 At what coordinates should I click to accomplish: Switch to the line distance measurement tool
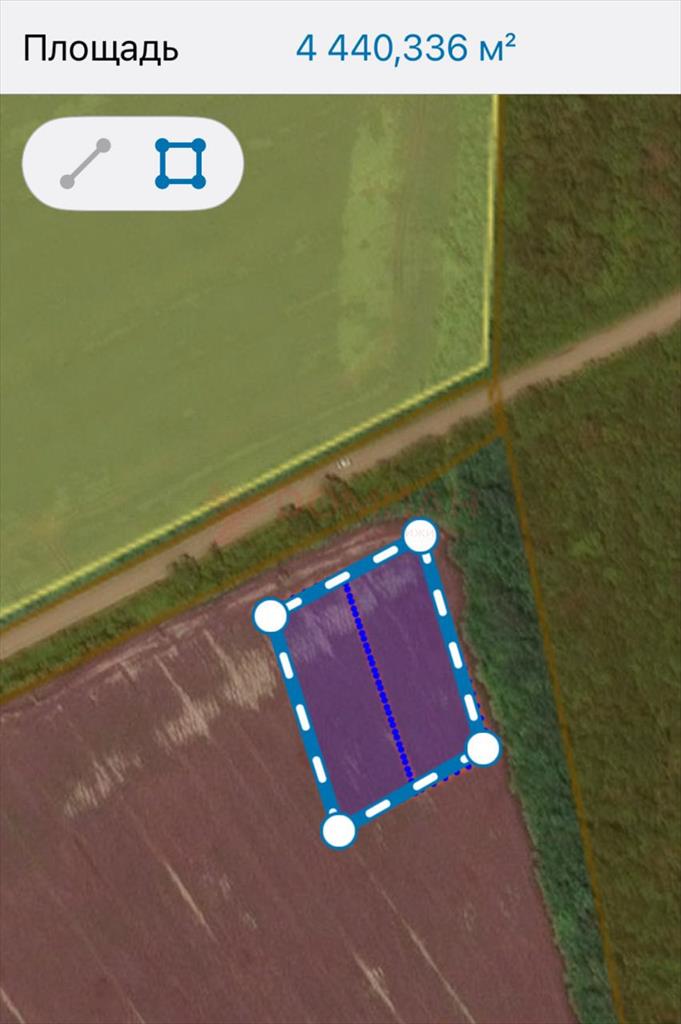pos(85,164)
